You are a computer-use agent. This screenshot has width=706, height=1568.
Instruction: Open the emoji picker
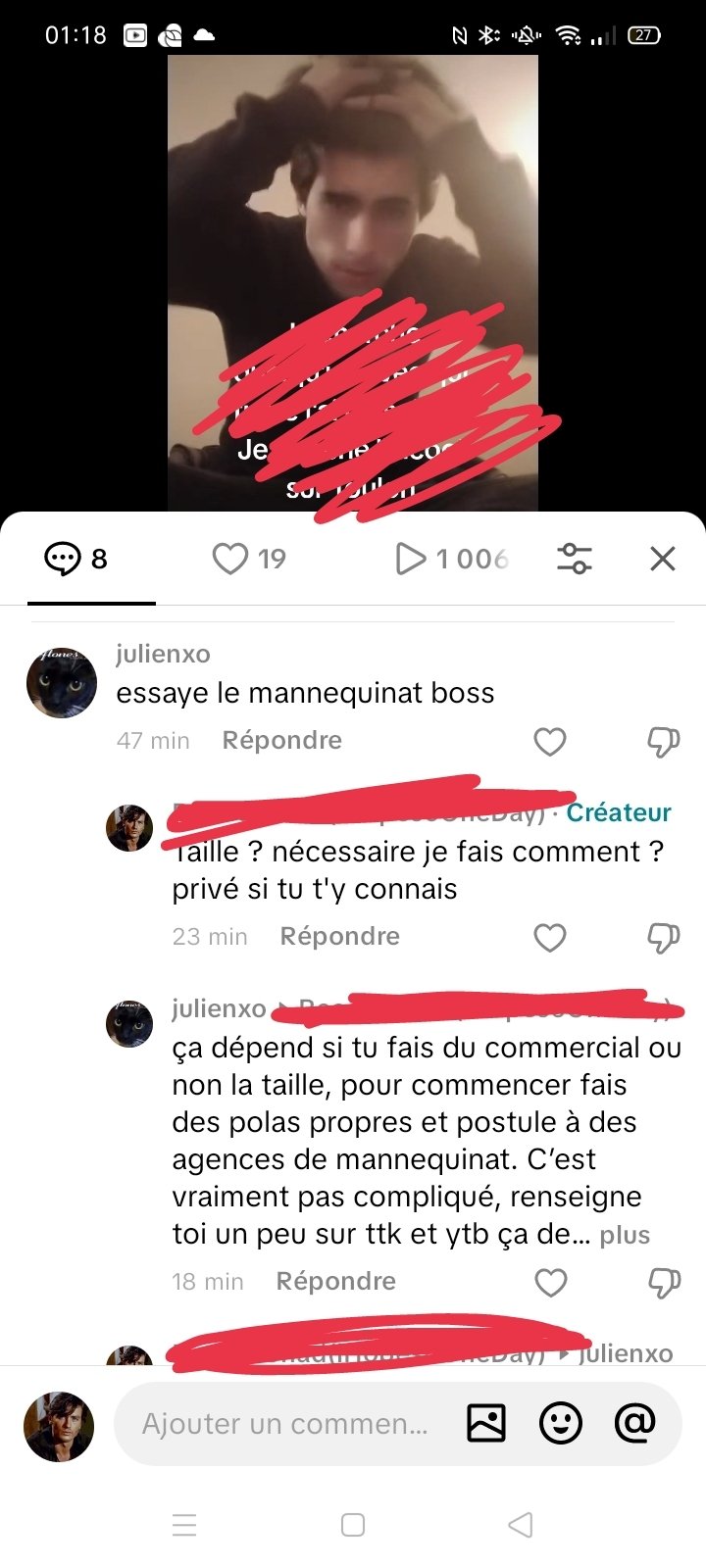tap(561, 1423)
